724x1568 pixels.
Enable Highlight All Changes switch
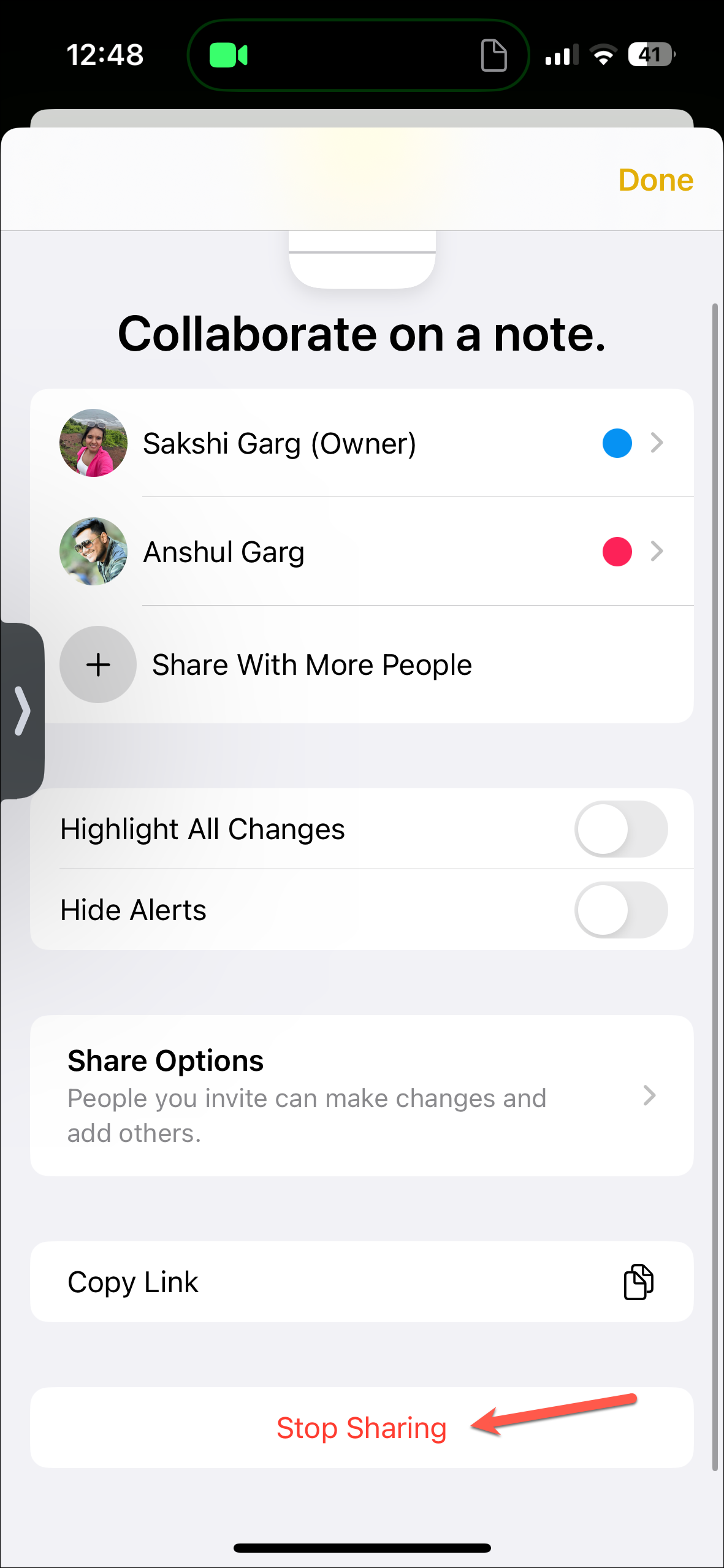[620, 829]
